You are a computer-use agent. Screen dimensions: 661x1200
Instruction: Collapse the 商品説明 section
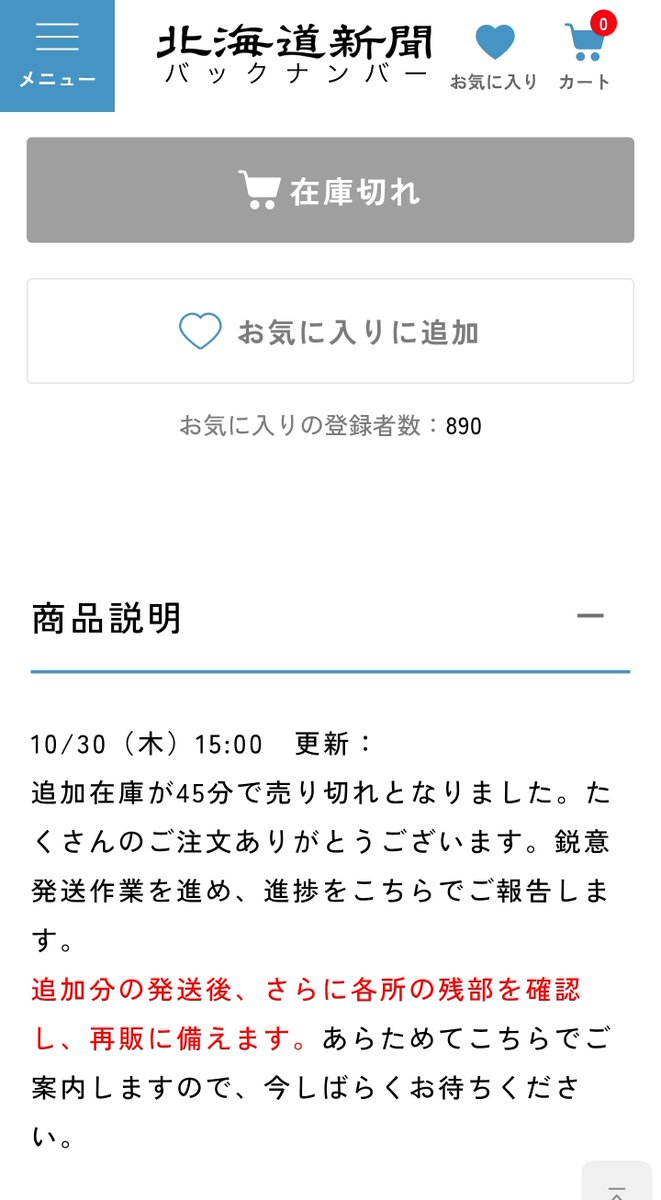[x=590, y=616]
